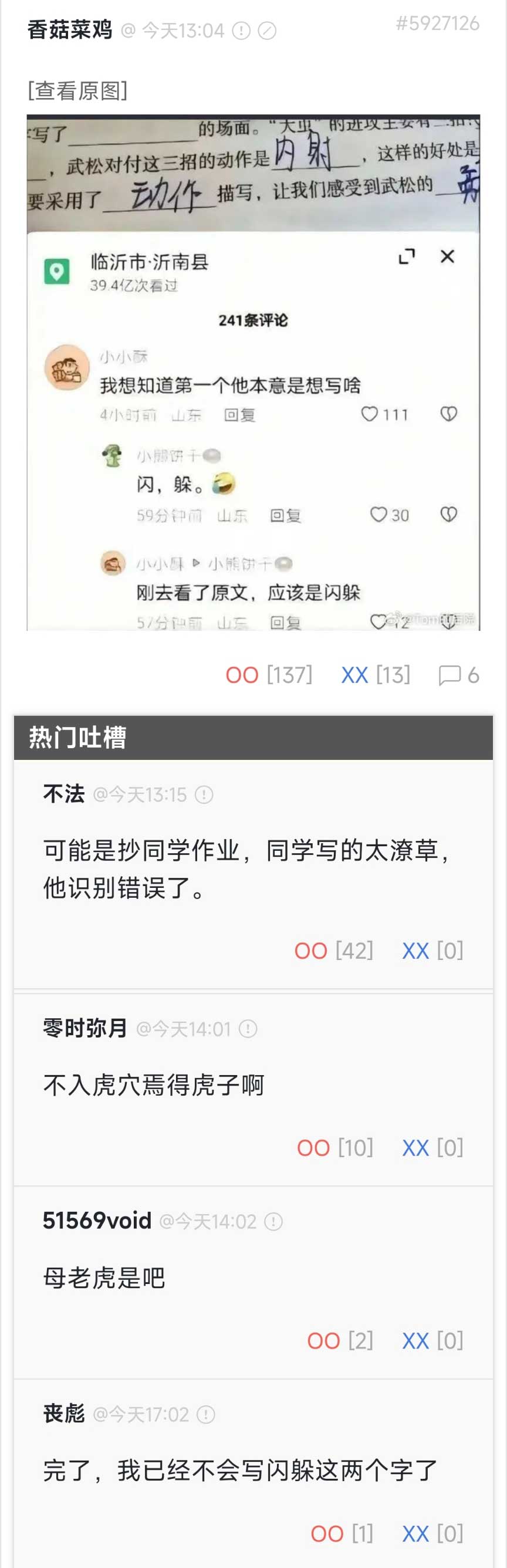507x1568 pixels.
Task: Report 不法's comment
Action: click(204, 795)
